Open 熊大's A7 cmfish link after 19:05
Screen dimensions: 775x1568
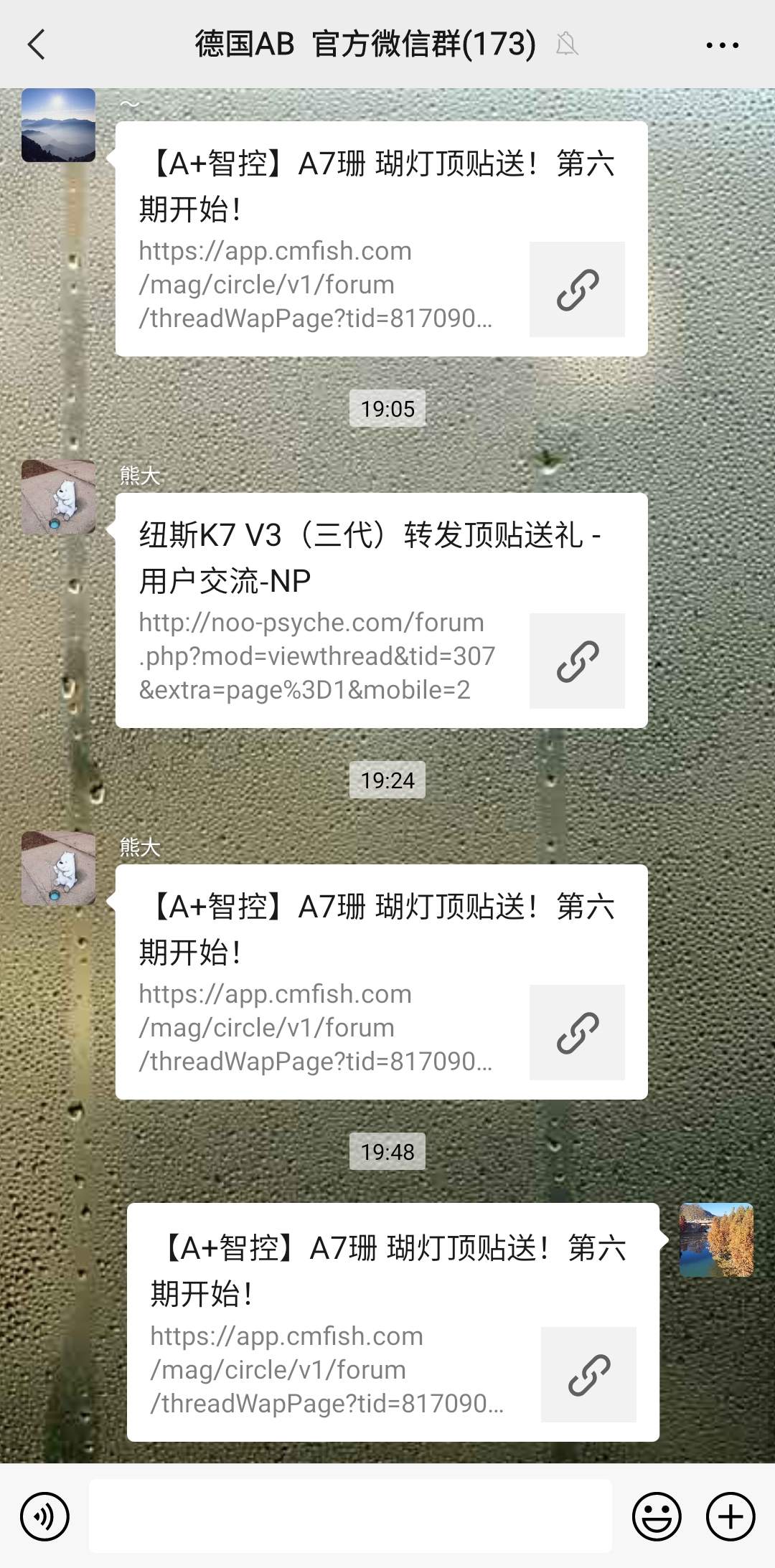[381, 982]
